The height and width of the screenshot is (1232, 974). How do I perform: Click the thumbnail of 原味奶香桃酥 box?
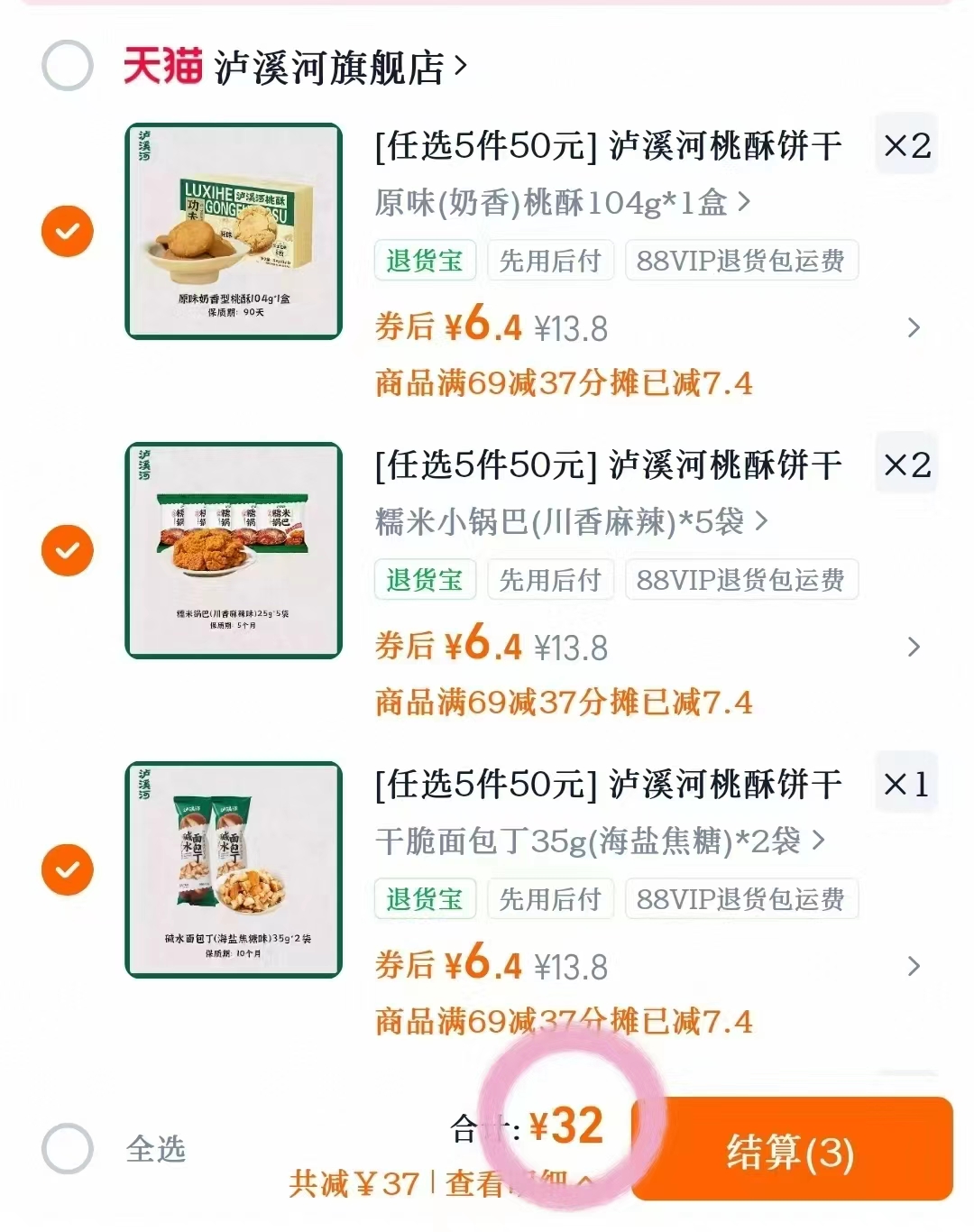tap(234, 232)
